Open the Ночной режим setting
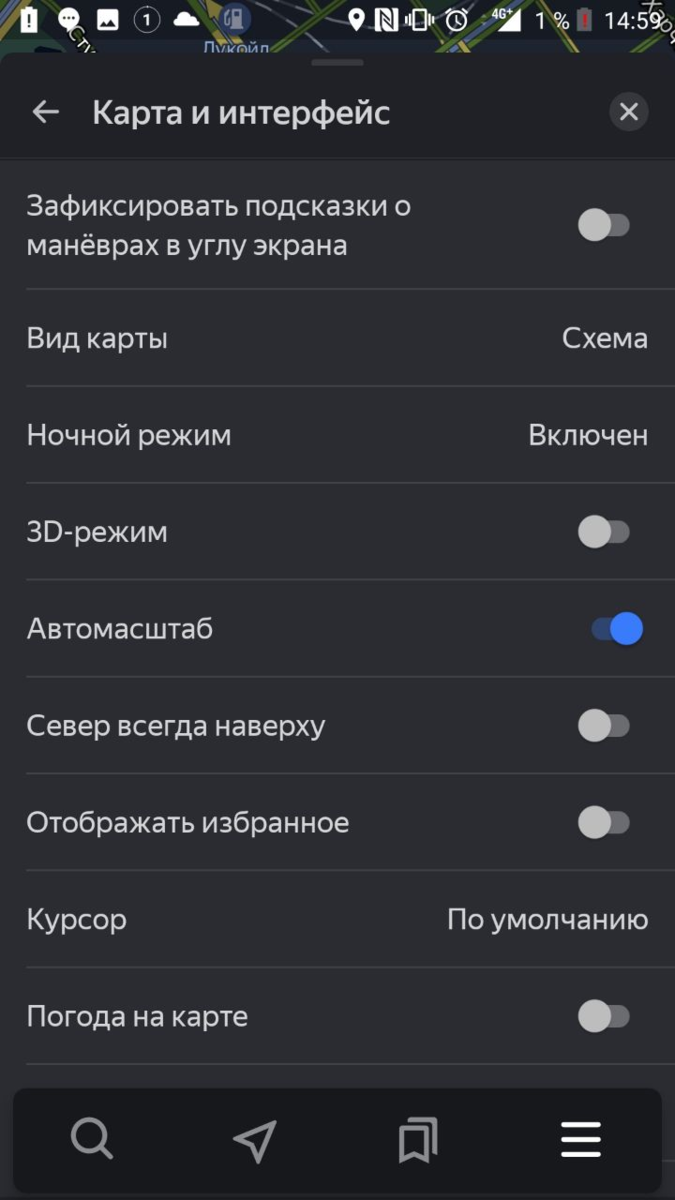This screenshot has height=1200, width=675. tap(337, 435)
